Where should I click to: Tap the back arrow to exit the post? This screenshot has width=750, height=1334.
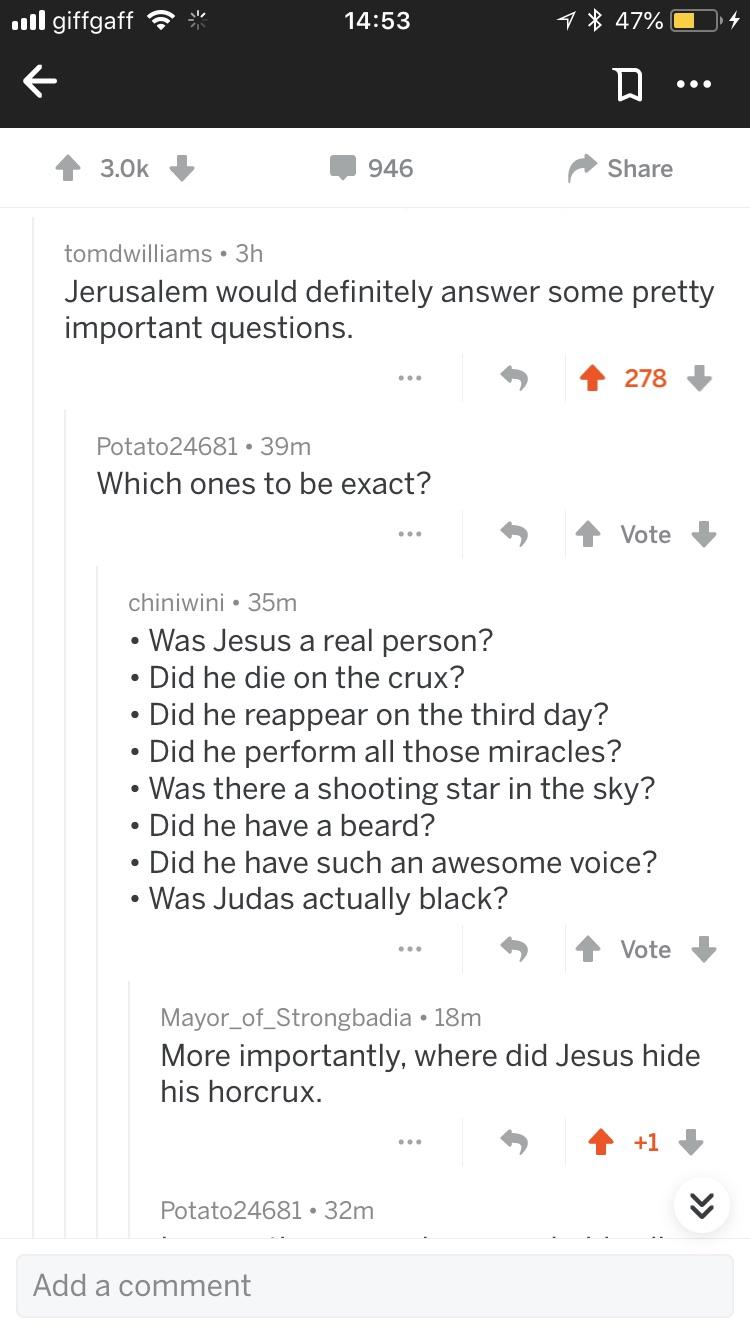coord(40,82)
